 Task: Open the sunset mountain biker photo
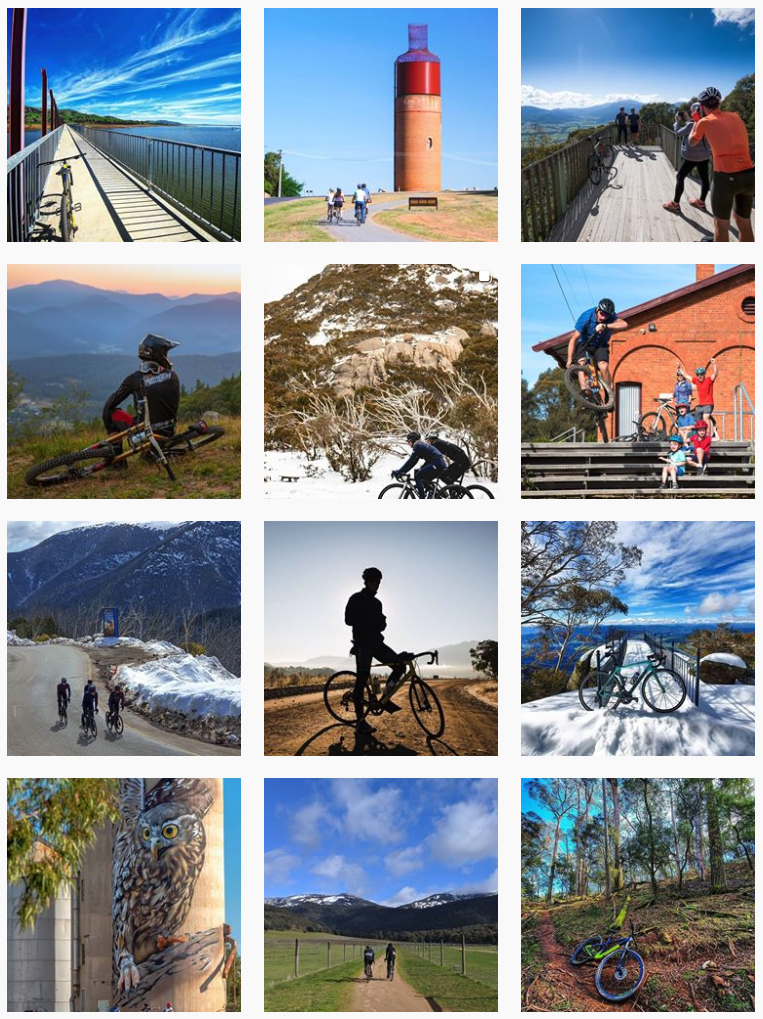pyautogui.click(x=124, y=381)
